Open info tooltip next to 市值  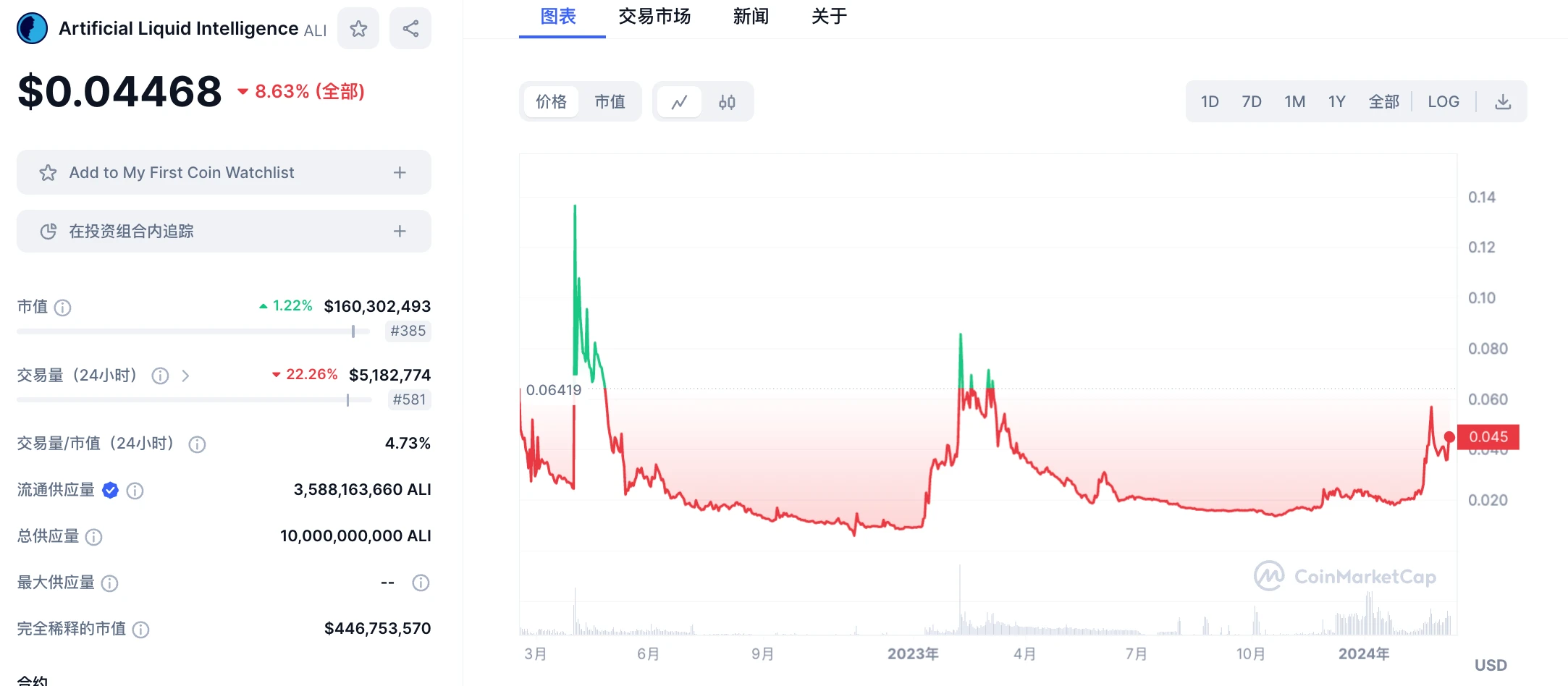(x=63, y=308)
